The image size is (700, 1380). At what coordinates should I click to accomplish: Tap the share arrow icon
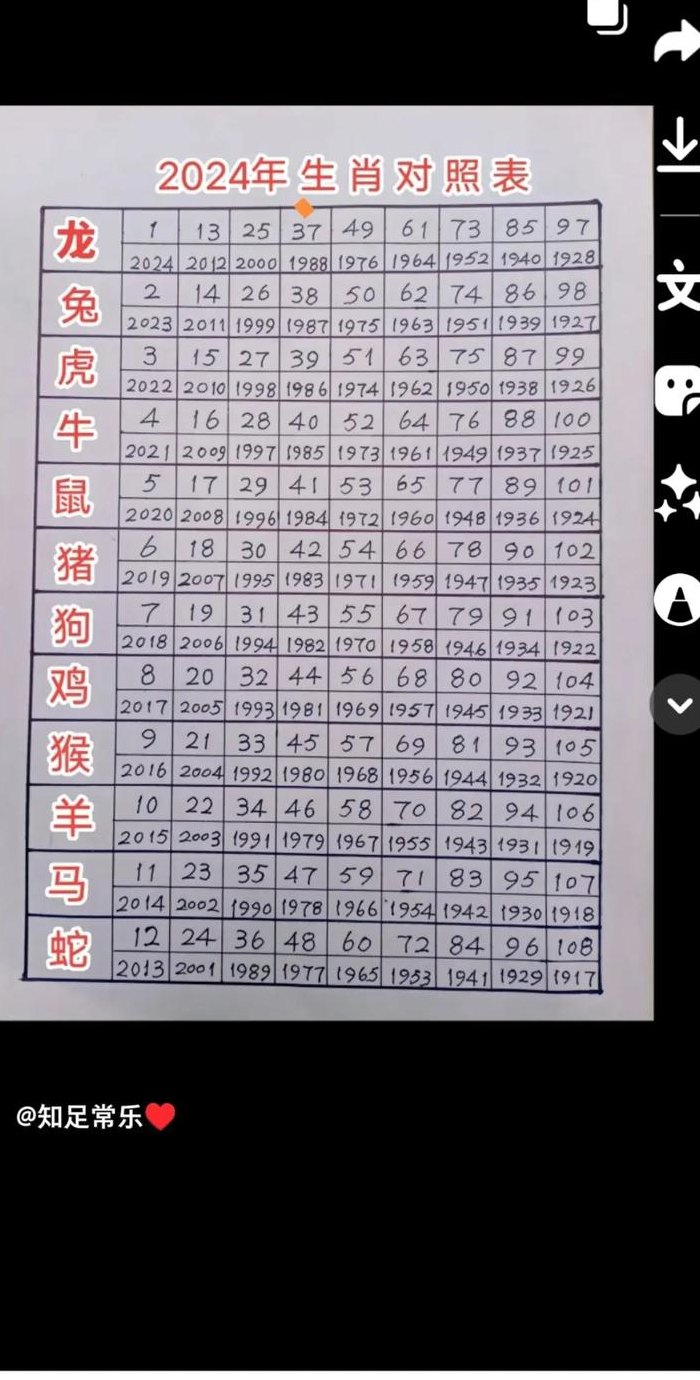tap(677, 43)
